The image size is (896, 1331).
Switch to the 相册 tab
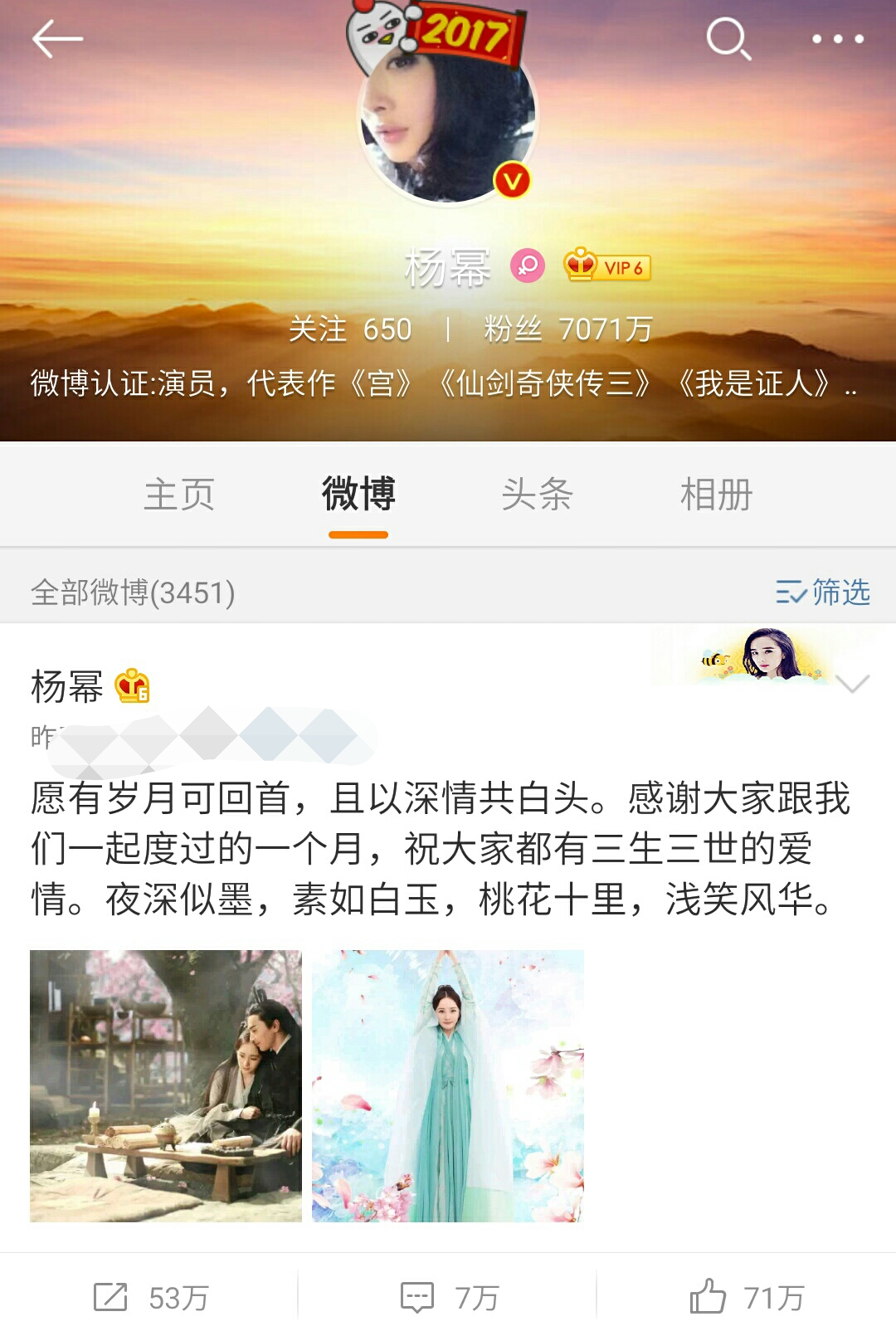[717, 495]
